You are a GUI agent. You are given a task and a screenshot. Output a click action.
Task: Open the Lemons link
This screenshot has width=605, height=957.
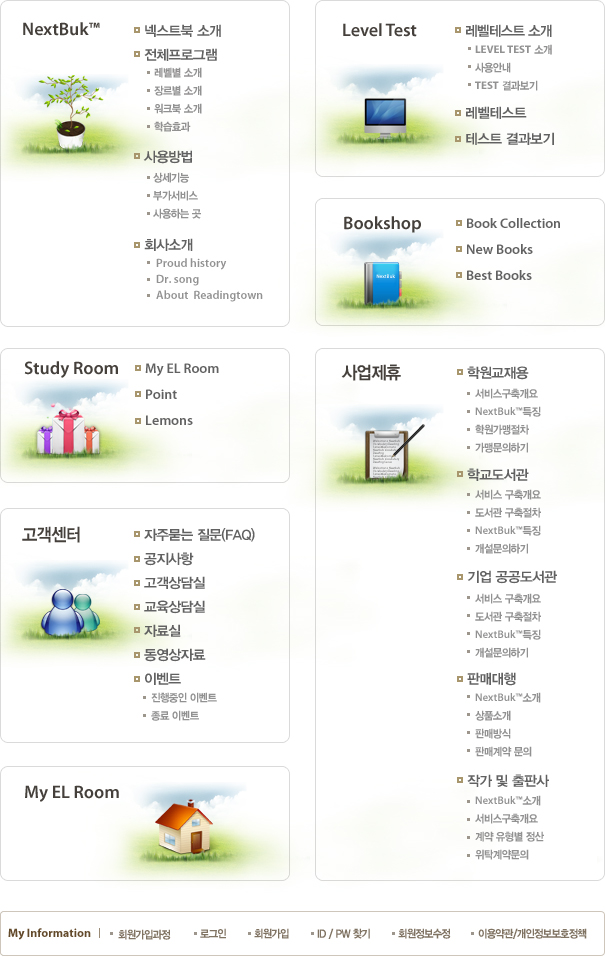click(168, 420)
